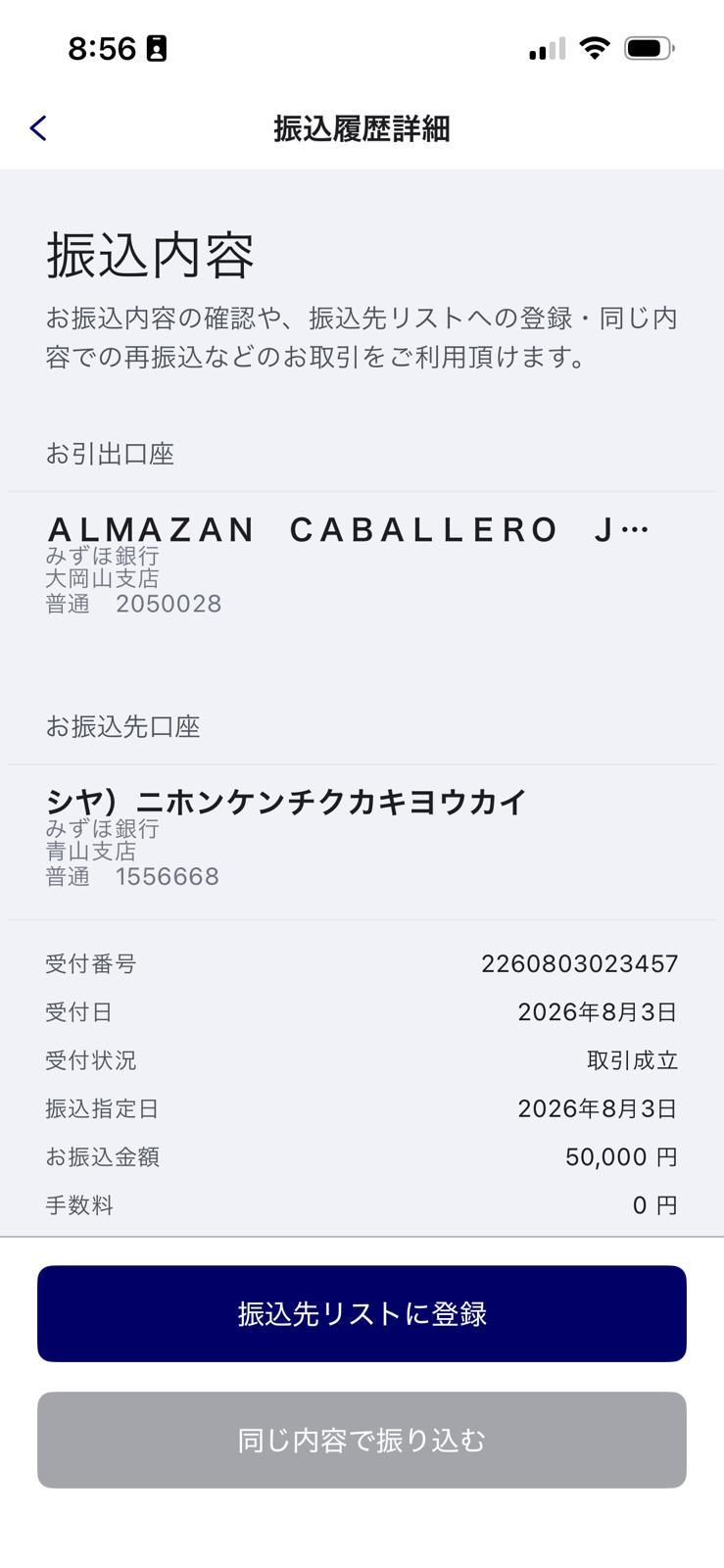
Task: Tap 振込先リストに登録 to register the payee
Action: coord(362,1313)
